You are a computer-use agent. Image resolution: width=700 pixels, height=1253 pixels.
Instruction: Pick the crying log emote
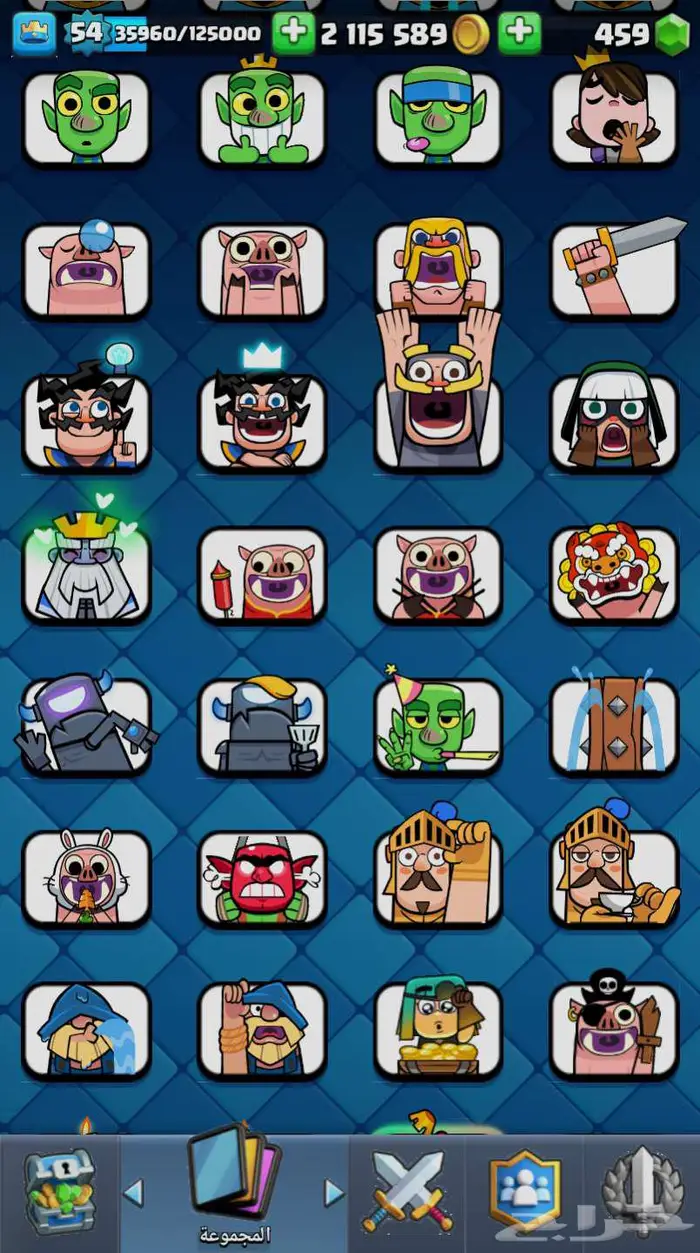pos(614,725)
